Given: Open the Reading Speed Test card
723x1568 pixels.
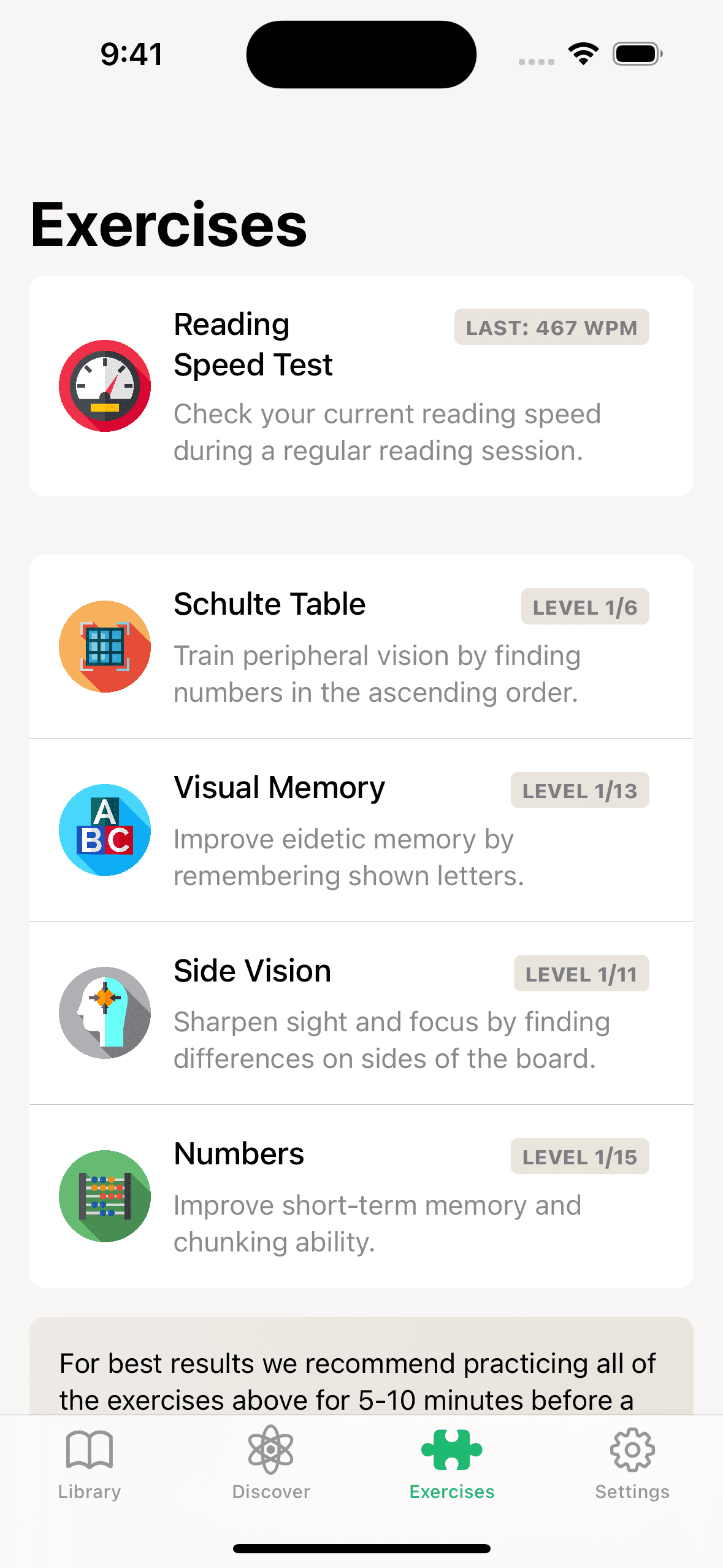Looking at the screenshot, I should (x=361, y=386).
